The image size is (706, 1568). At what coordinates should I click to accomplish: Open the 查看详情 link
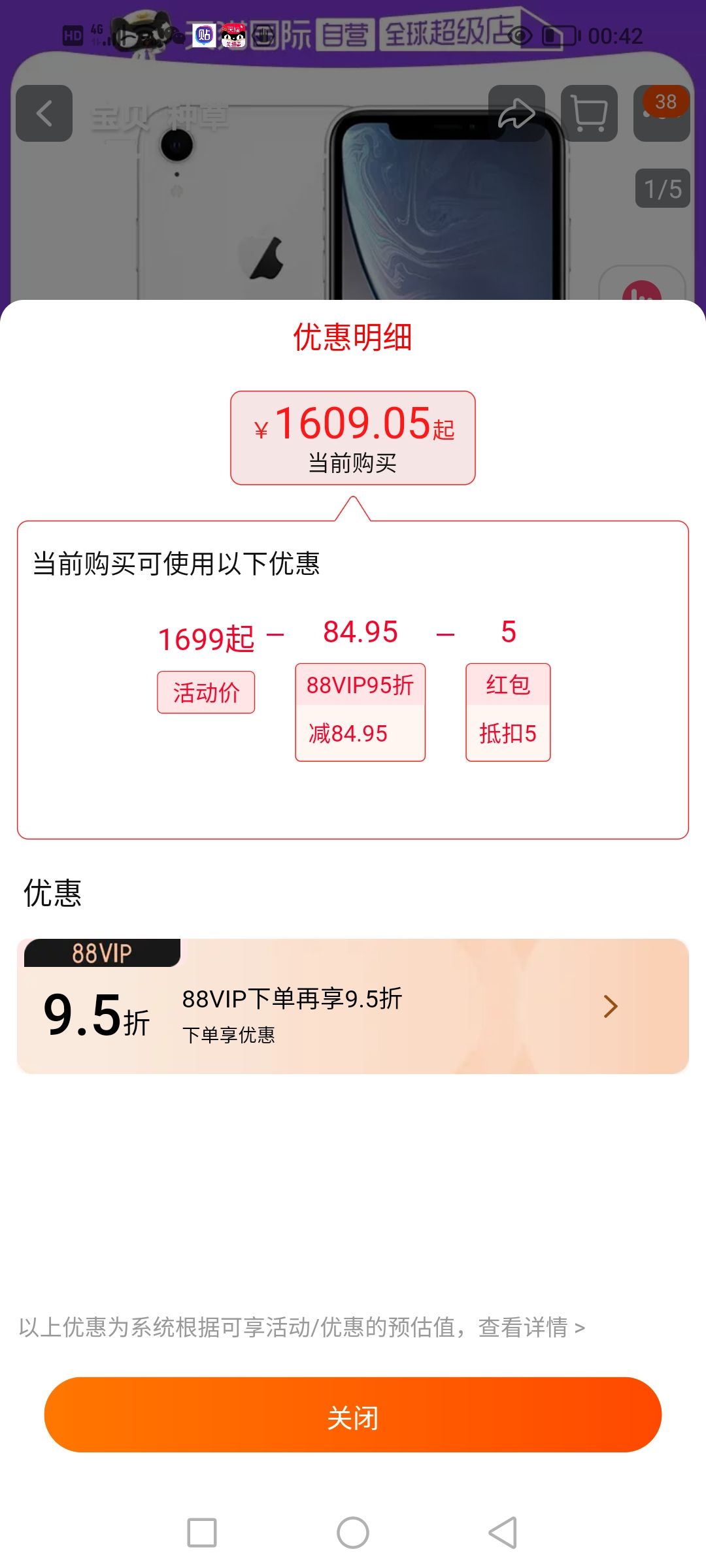pos(531,1328)
